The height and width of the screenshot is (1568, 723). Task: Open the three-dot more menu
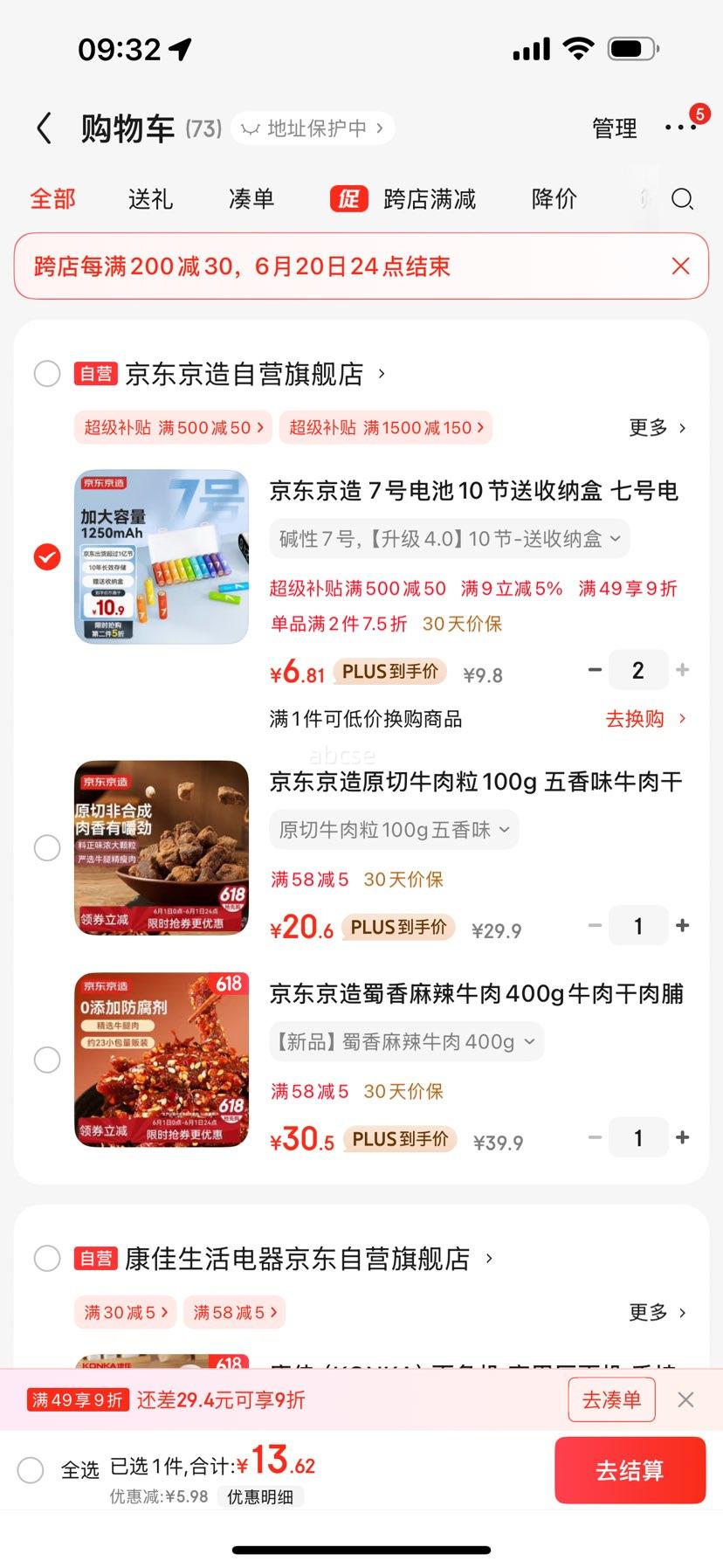point(680,128)
